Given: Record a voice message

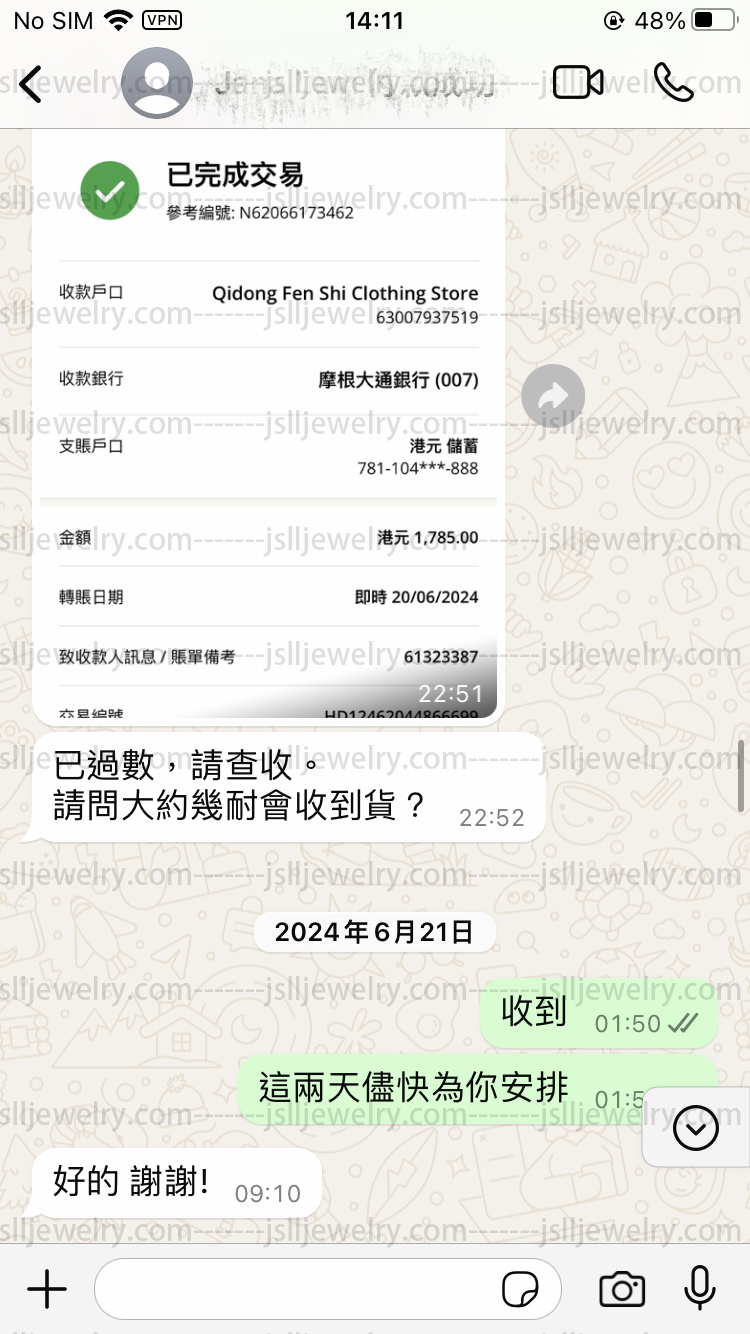Looking at the screenshot, I should point(700,1288).
